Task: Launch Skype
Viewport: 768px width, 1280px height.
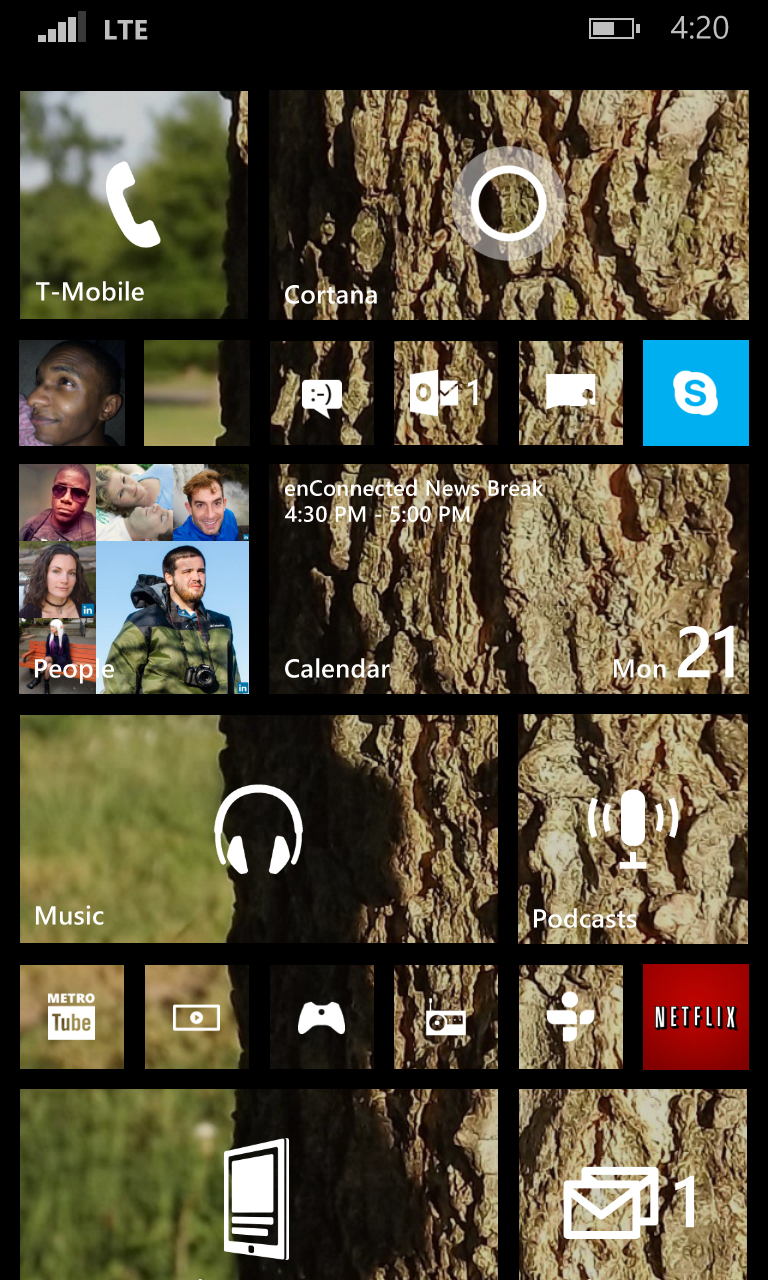Action: coord(696,393)
